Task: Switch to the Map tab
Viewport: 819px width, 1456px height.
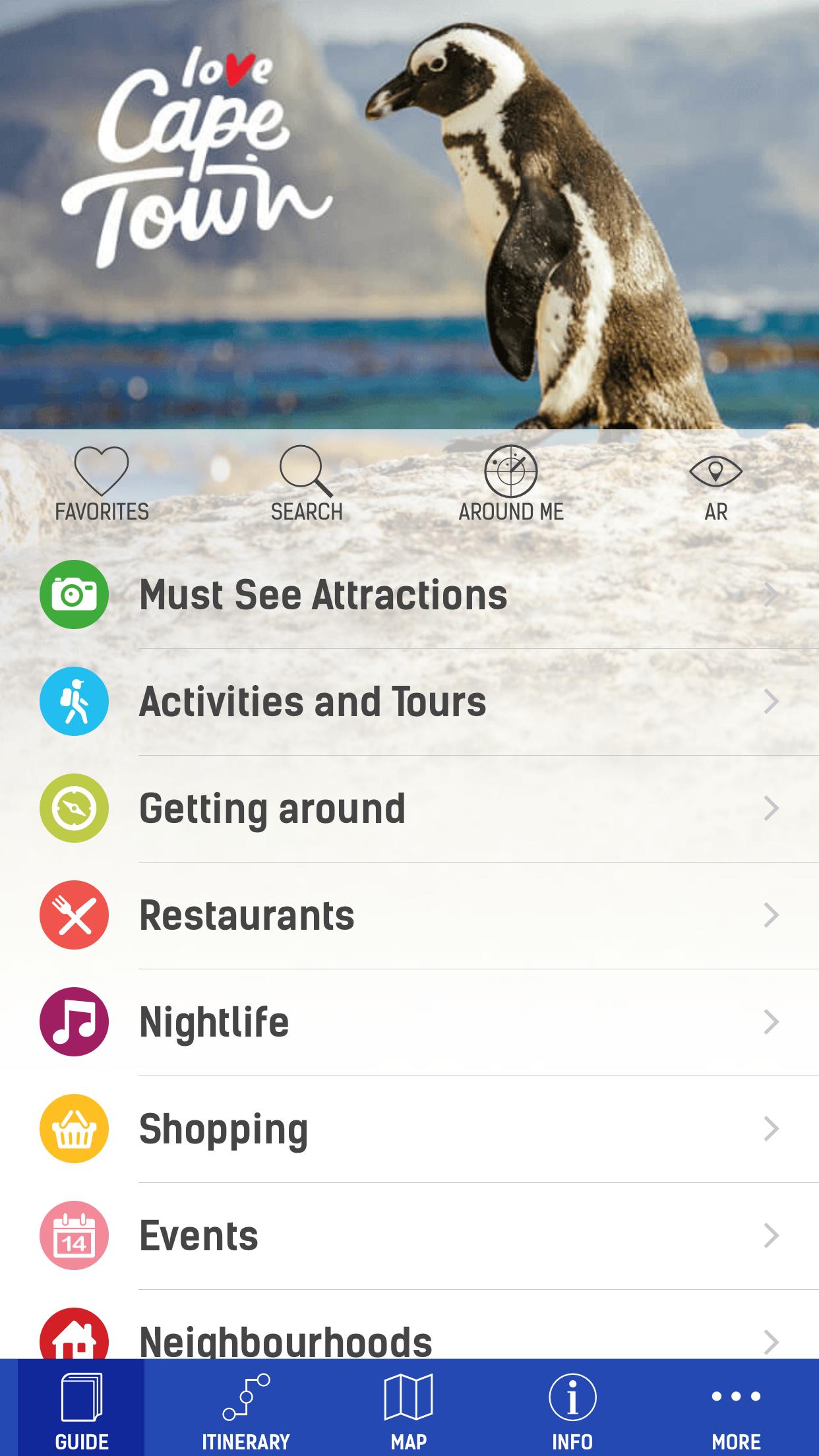Action: [x=408, y=1409]
